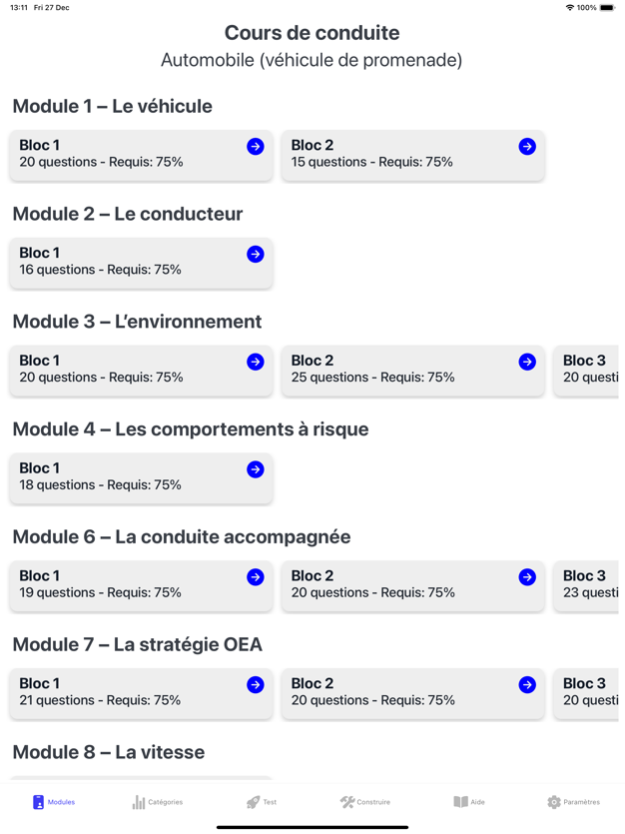625x834 pixels.
Task: Open the Paramètres tab
Action: pos(573,802)
